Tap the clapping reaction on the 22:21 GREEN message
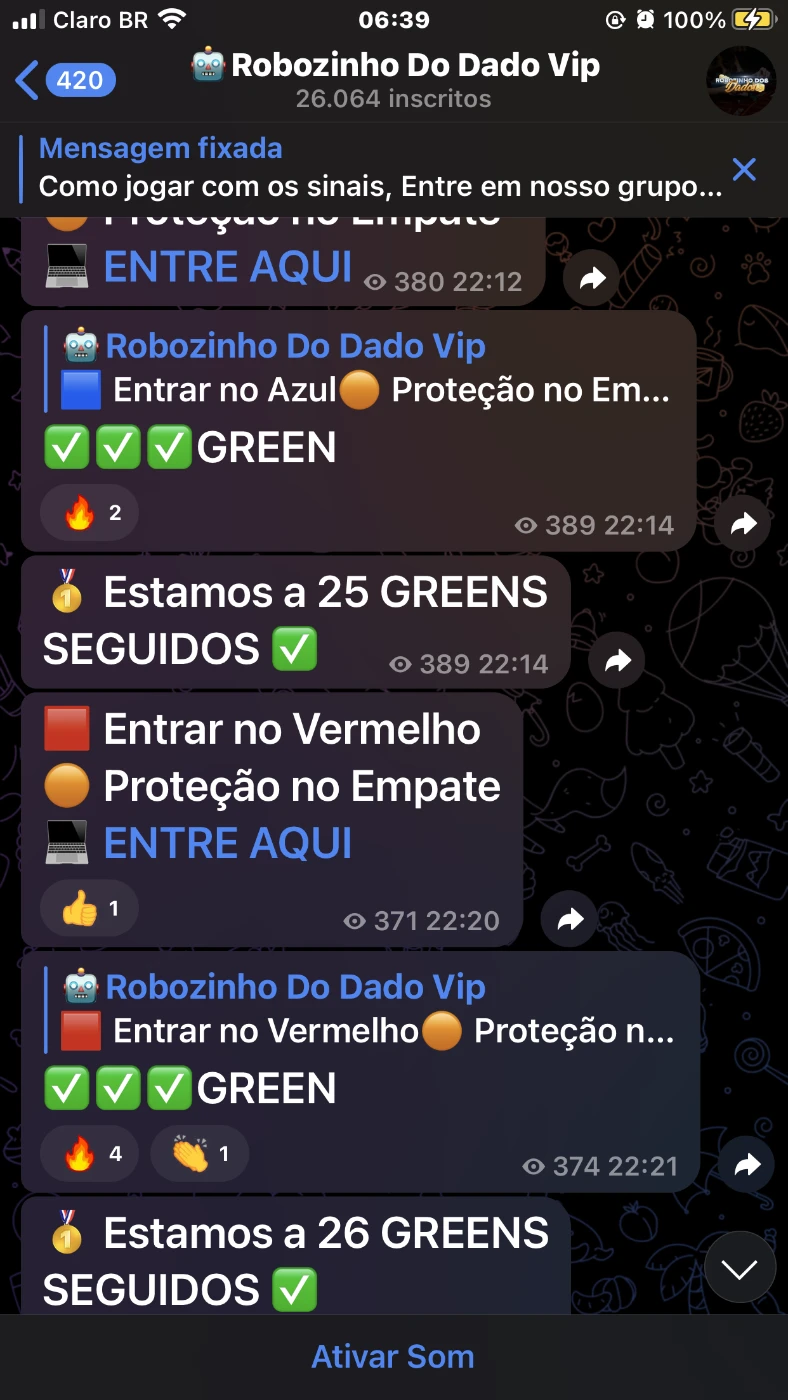Screen dimensions: 788x1400 pos(199,1152)
